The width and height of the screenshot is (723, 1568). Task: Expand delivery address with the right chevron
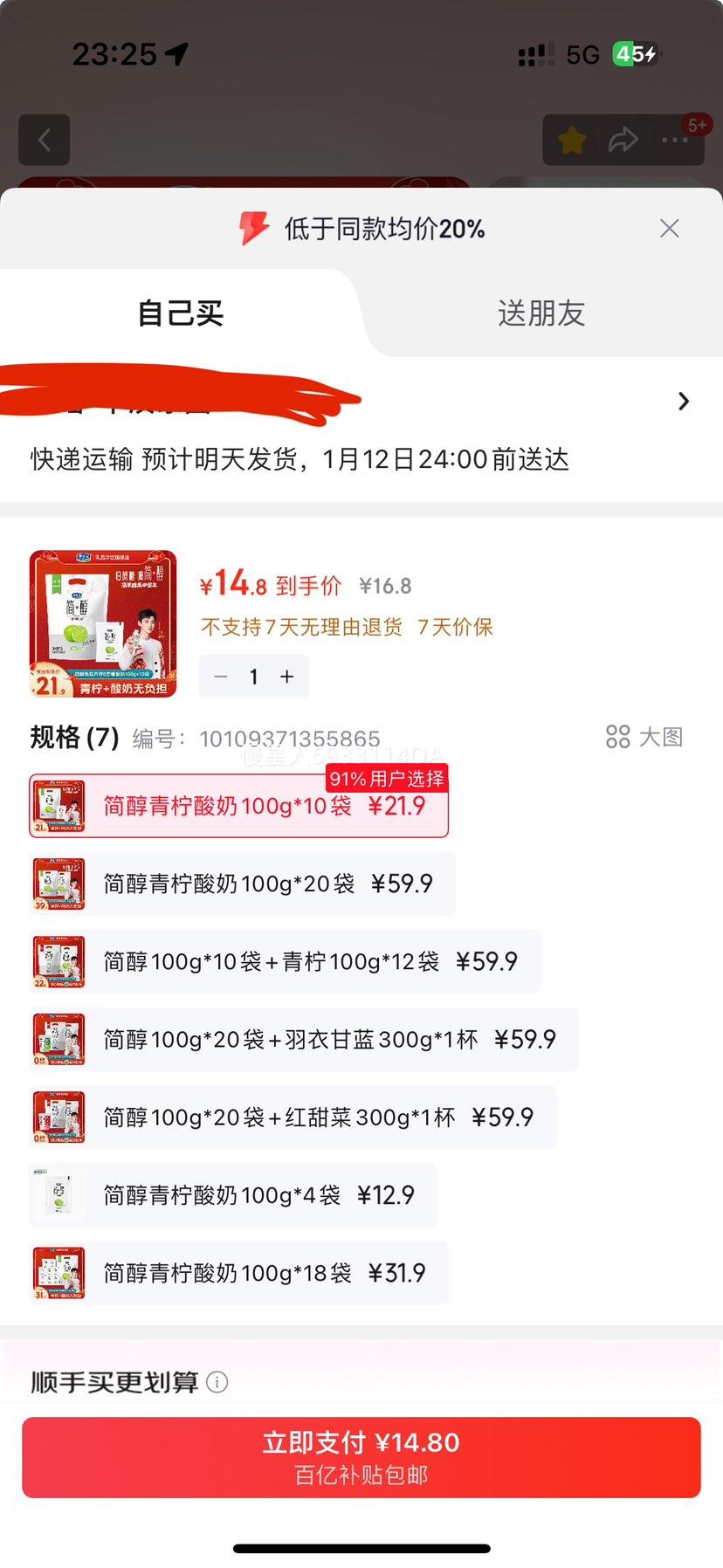(x=683, y=401)
